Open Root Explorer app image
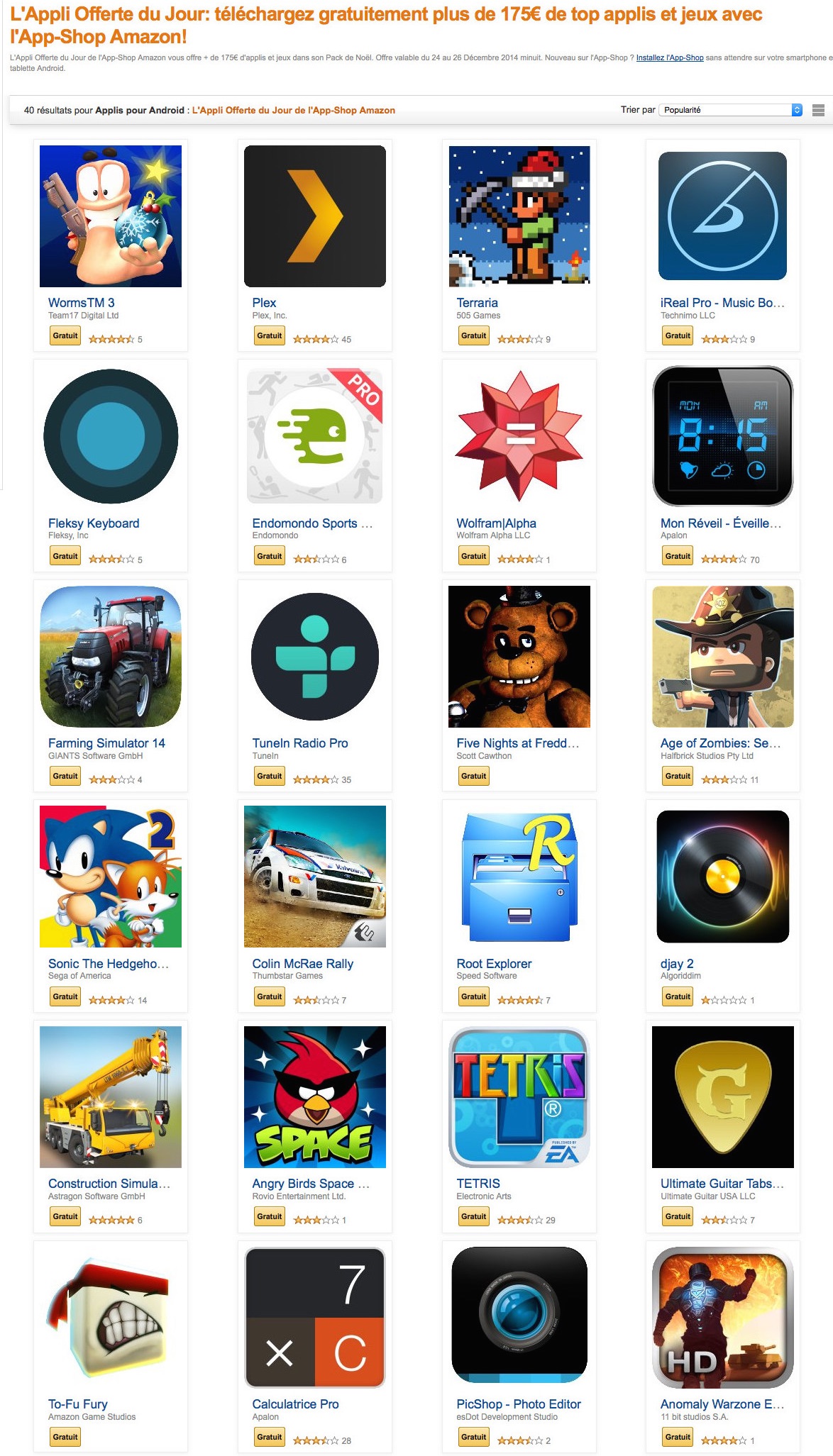The image size is (833, 1456). (x=519, y=877)
